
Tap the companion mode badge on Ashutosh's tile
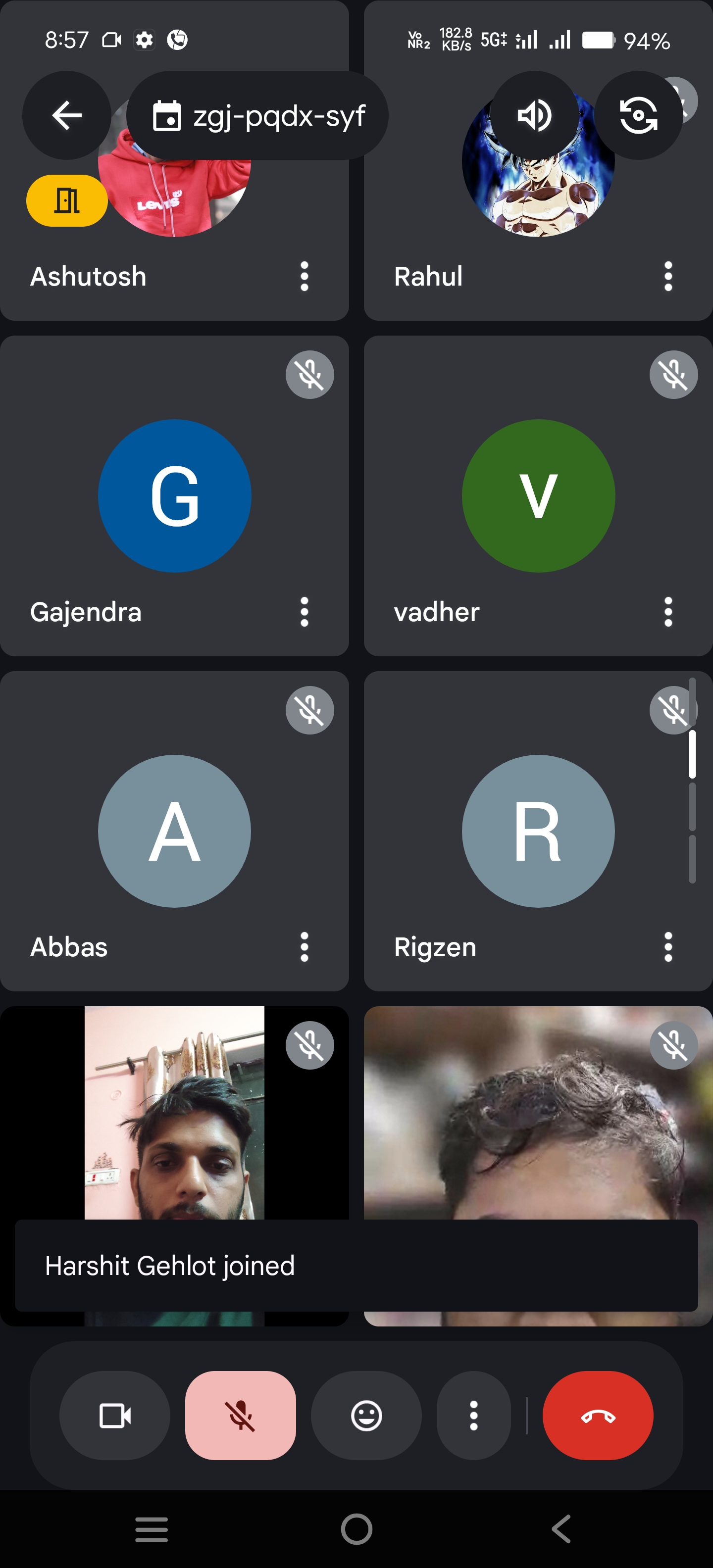pos(66,201)
